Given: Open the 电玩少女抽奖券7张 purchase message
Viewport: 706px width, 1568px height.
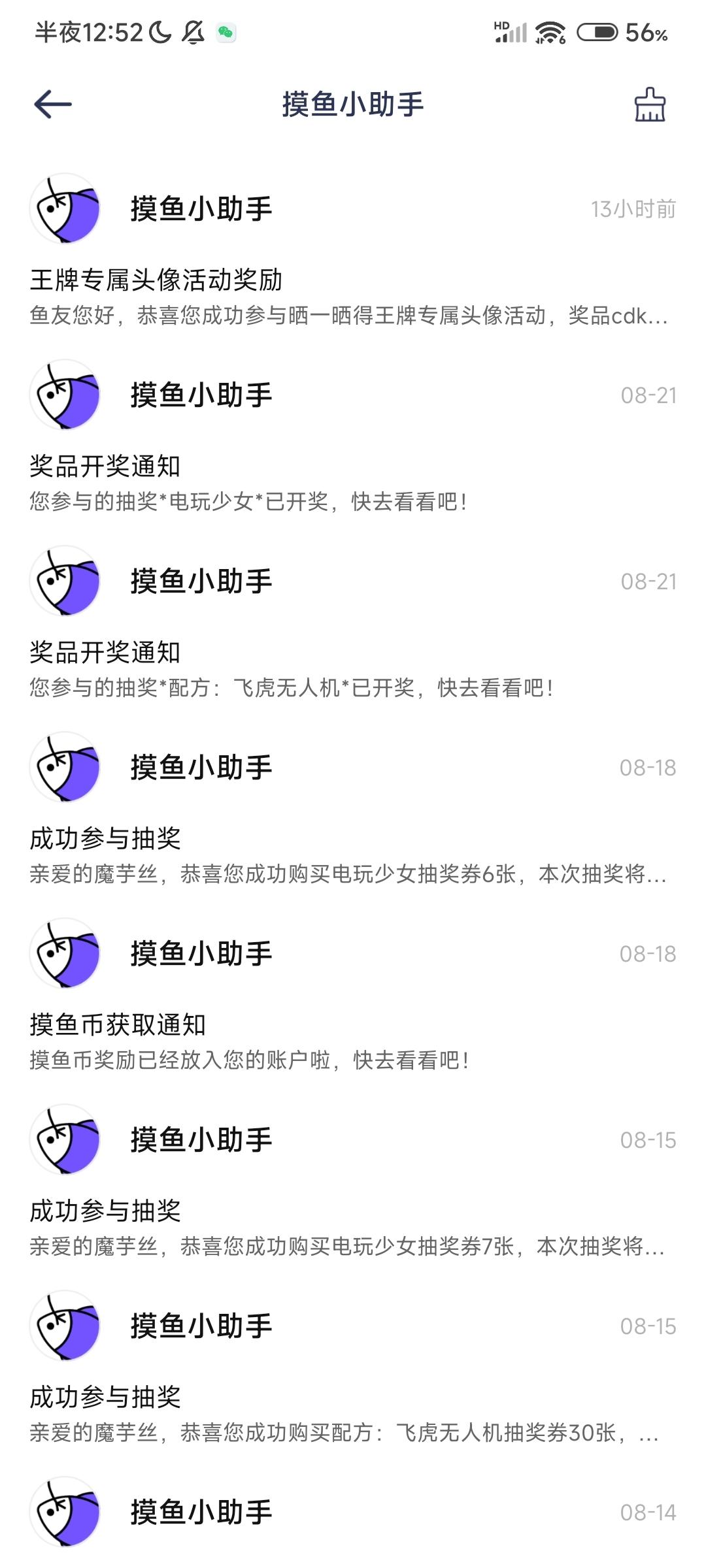Looking at the screenshot, I should [353, 1181].
